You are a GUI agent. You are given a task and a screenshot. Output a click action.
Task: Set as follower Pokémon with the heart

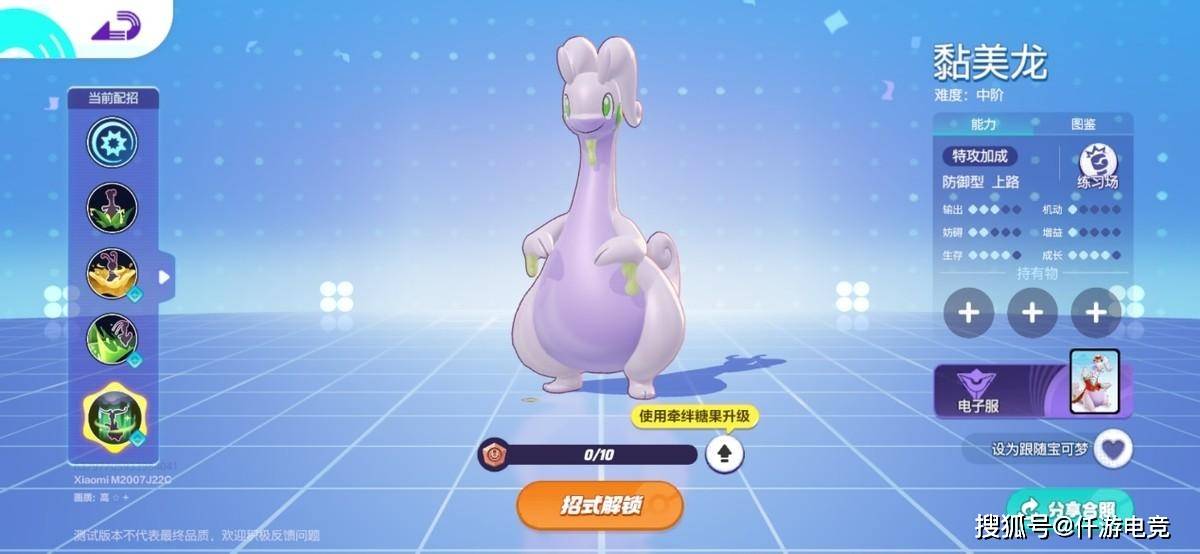coord(1111,448)
